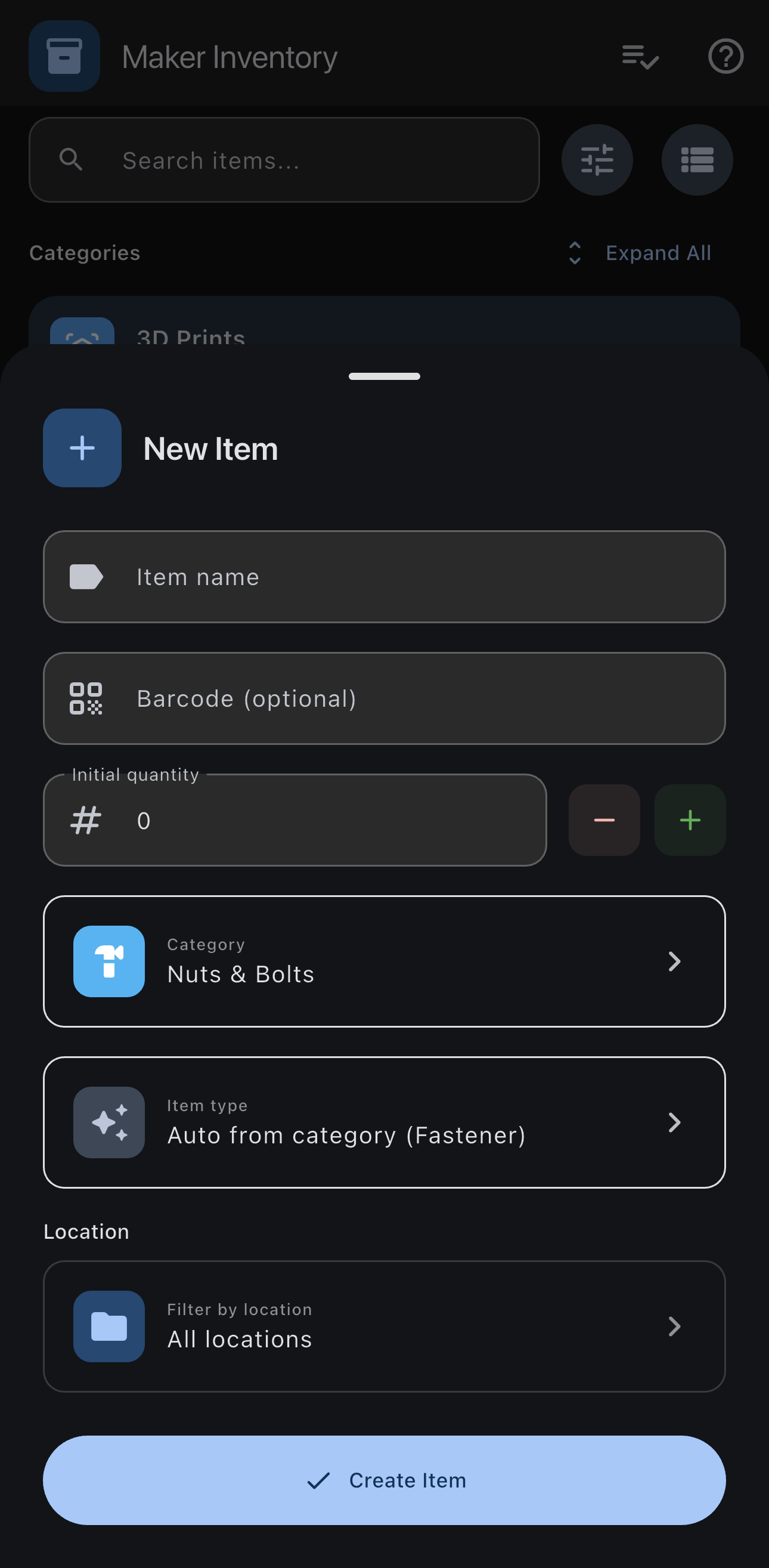Tap the barcode scanner icon
Viewport: 769px width, 1568px height.
click(86, 698)
